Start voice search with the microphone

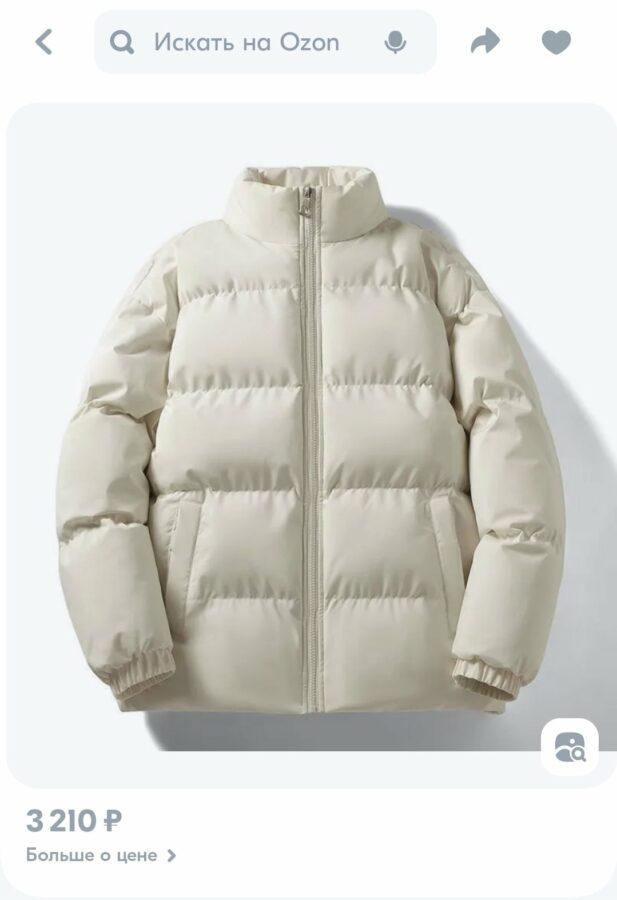tap(396, 42)
